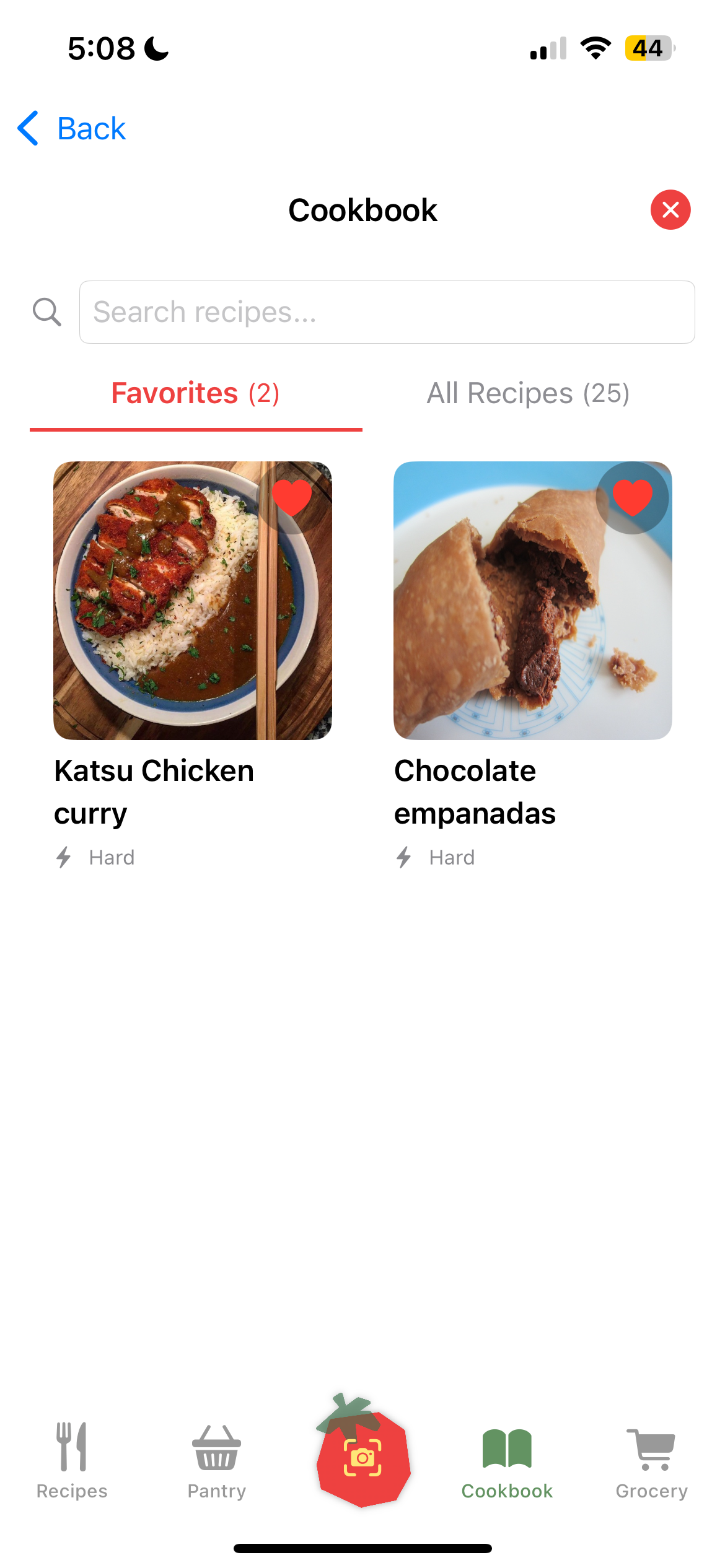Screen dimensions: 725x1568
Task: Close the Cookbook with the red X
Action: (x=670, y=210)
